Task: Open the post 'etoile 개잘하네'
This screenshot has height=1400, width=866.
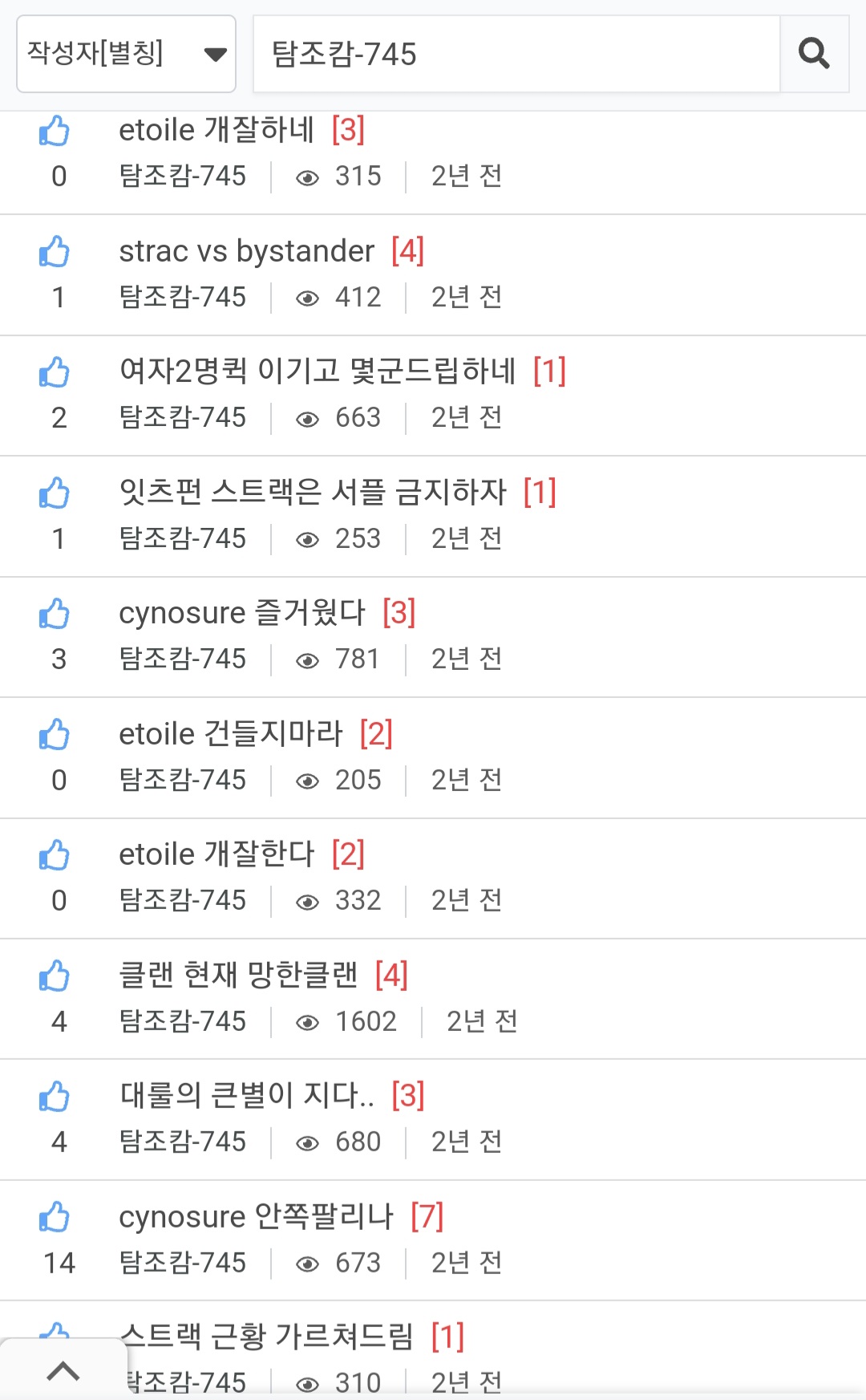Action: tap(216, 130)
